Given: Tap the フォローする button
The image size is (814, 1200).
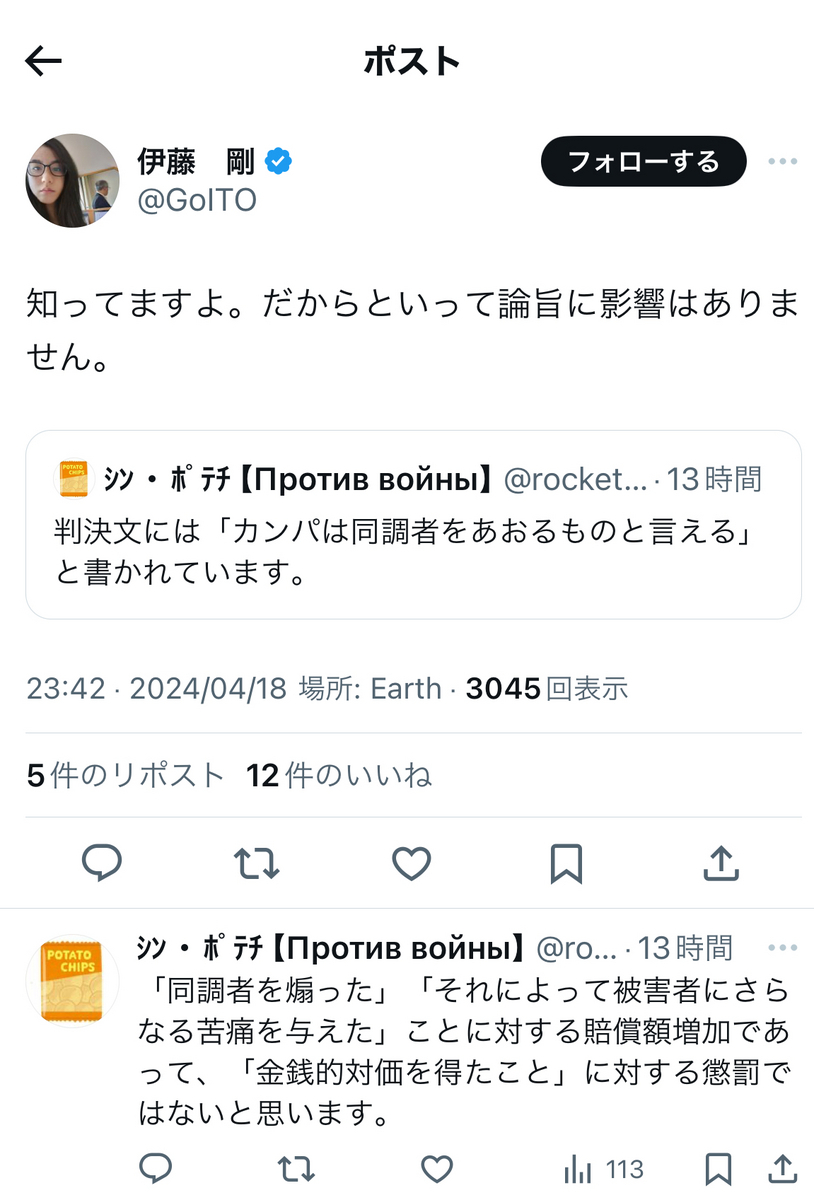Looking at the screenshot, I should tap(643, 161).
